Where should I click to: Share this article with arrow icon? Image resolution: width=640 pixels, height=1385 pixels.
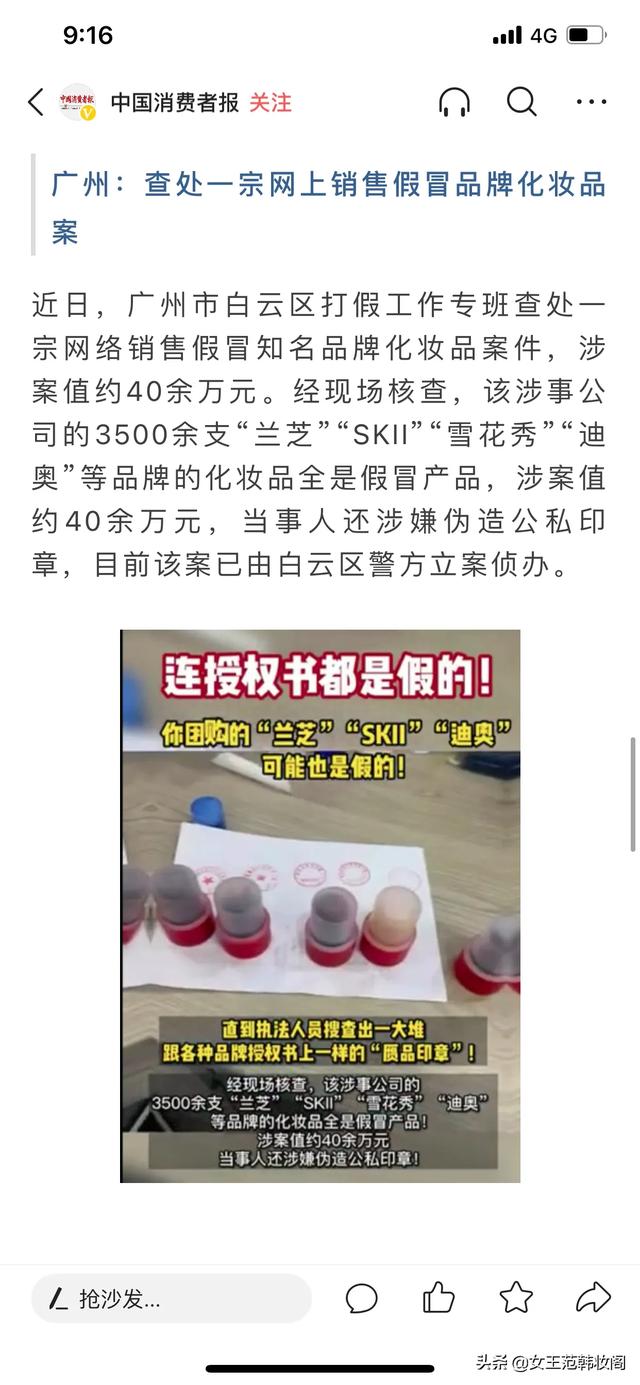point(593,1298)
